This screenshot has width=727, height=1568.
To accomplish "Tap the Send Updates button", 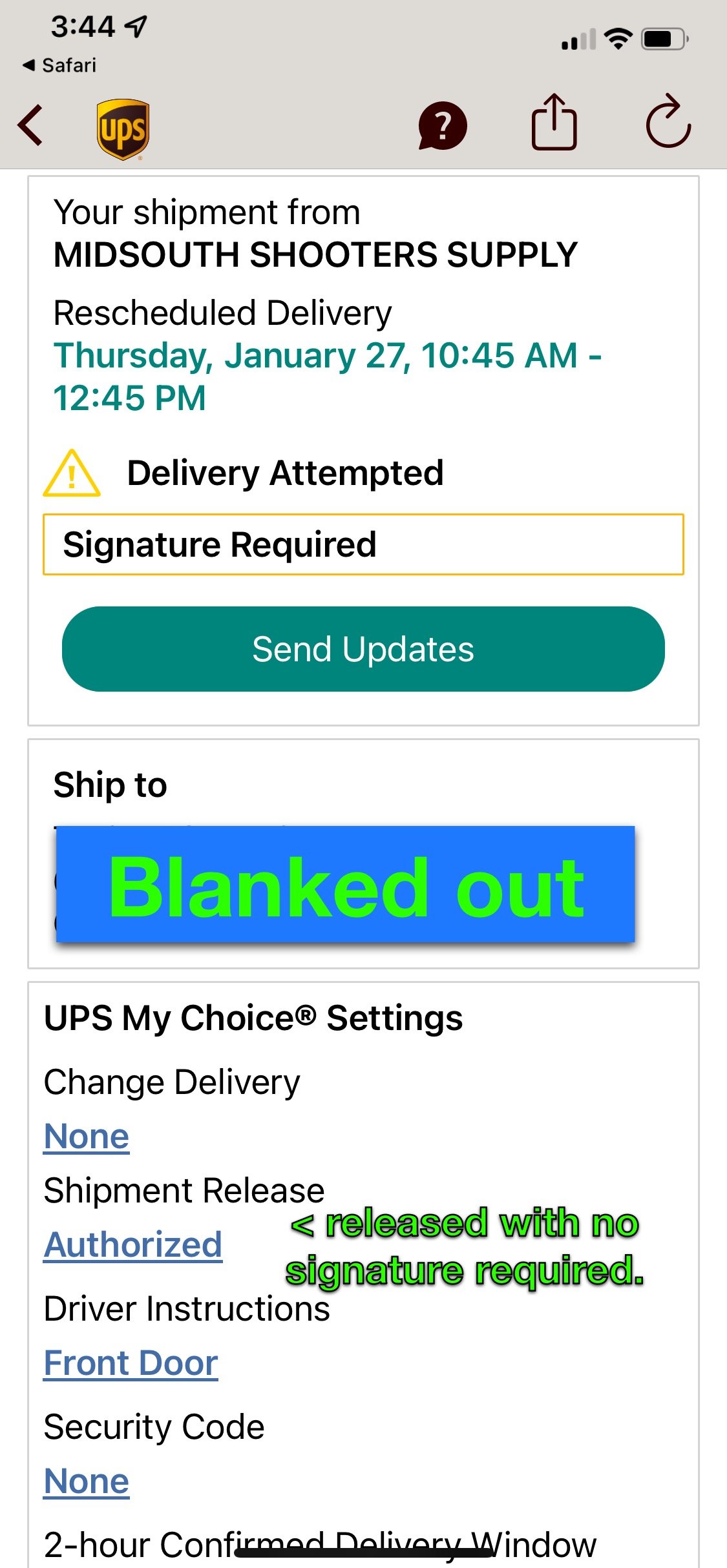I will [363, 649].
